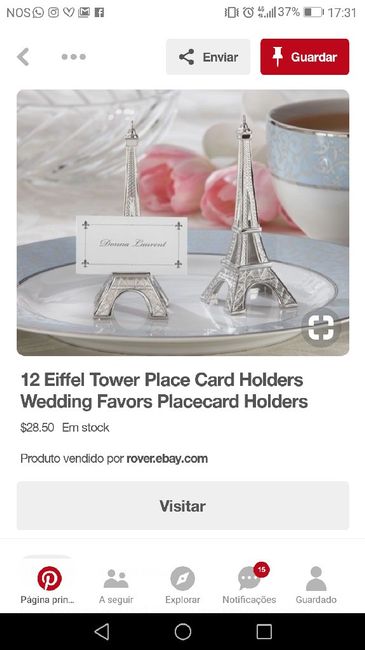Open the Notificações tab
This screenshot has width=365, height=650.
pos(249,585)
